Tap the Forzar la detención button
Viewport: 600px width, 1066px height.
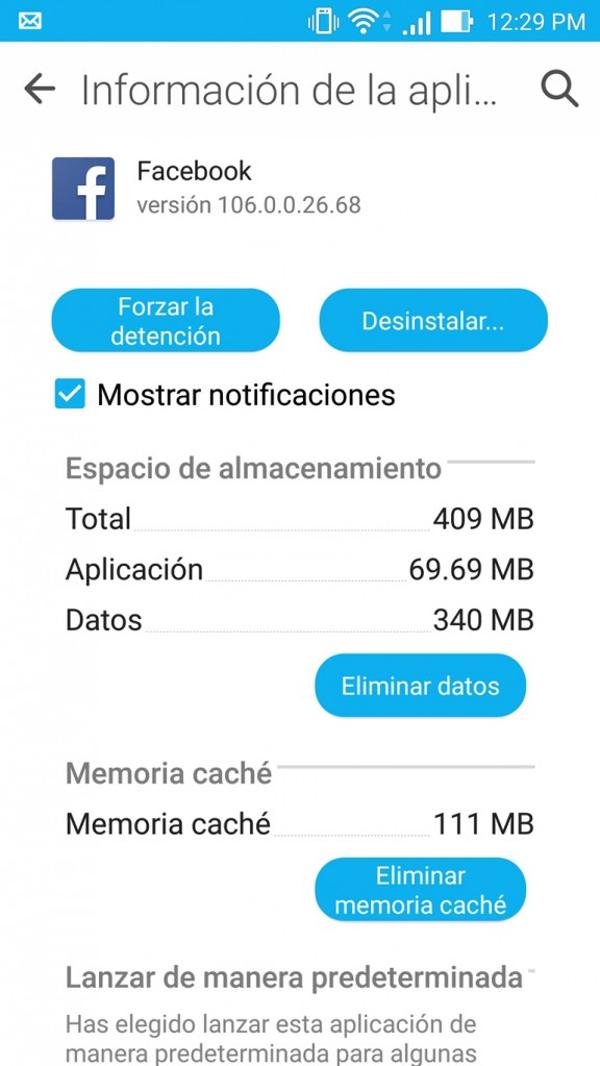[x=165, y=321]
